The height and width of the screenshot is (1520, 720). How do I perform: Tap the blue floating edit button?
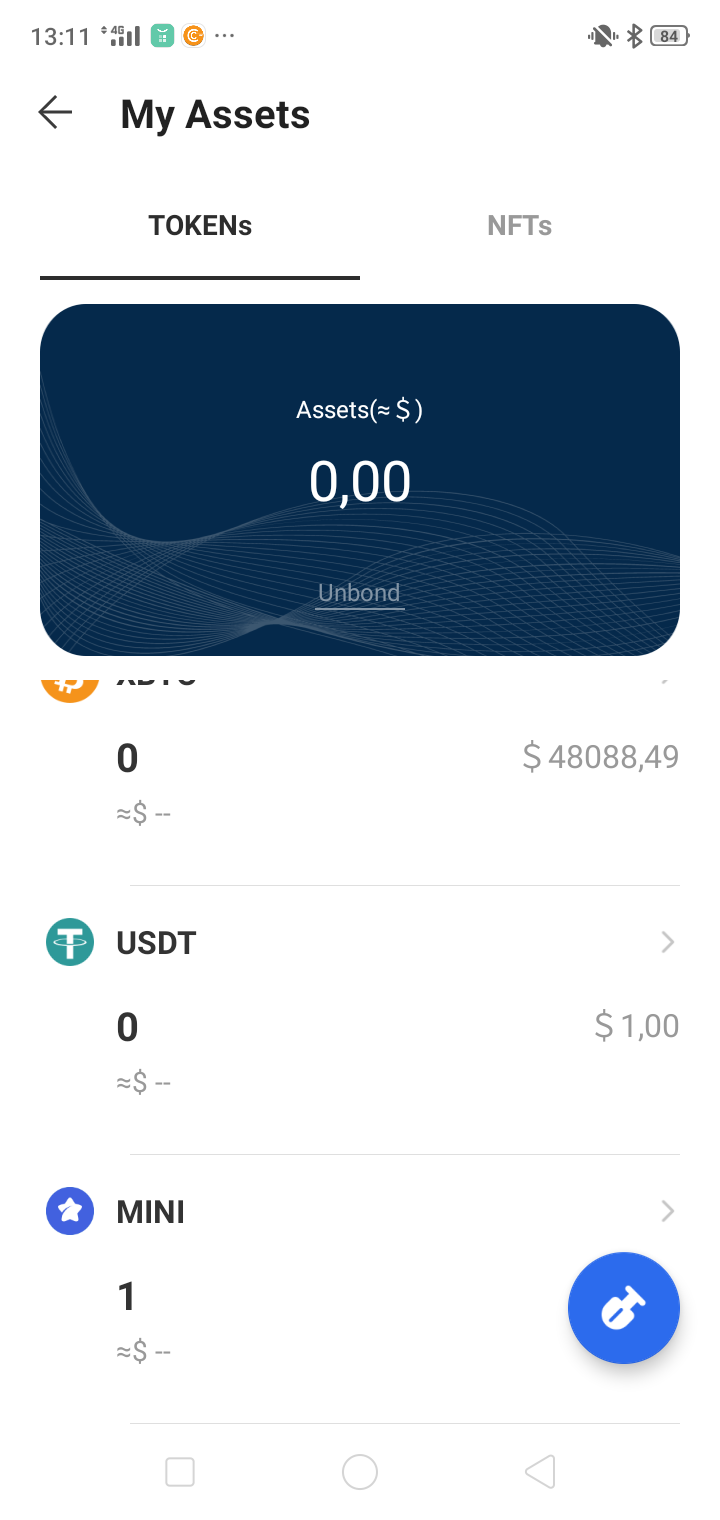pyautogui.click(x=623, y=1308)
